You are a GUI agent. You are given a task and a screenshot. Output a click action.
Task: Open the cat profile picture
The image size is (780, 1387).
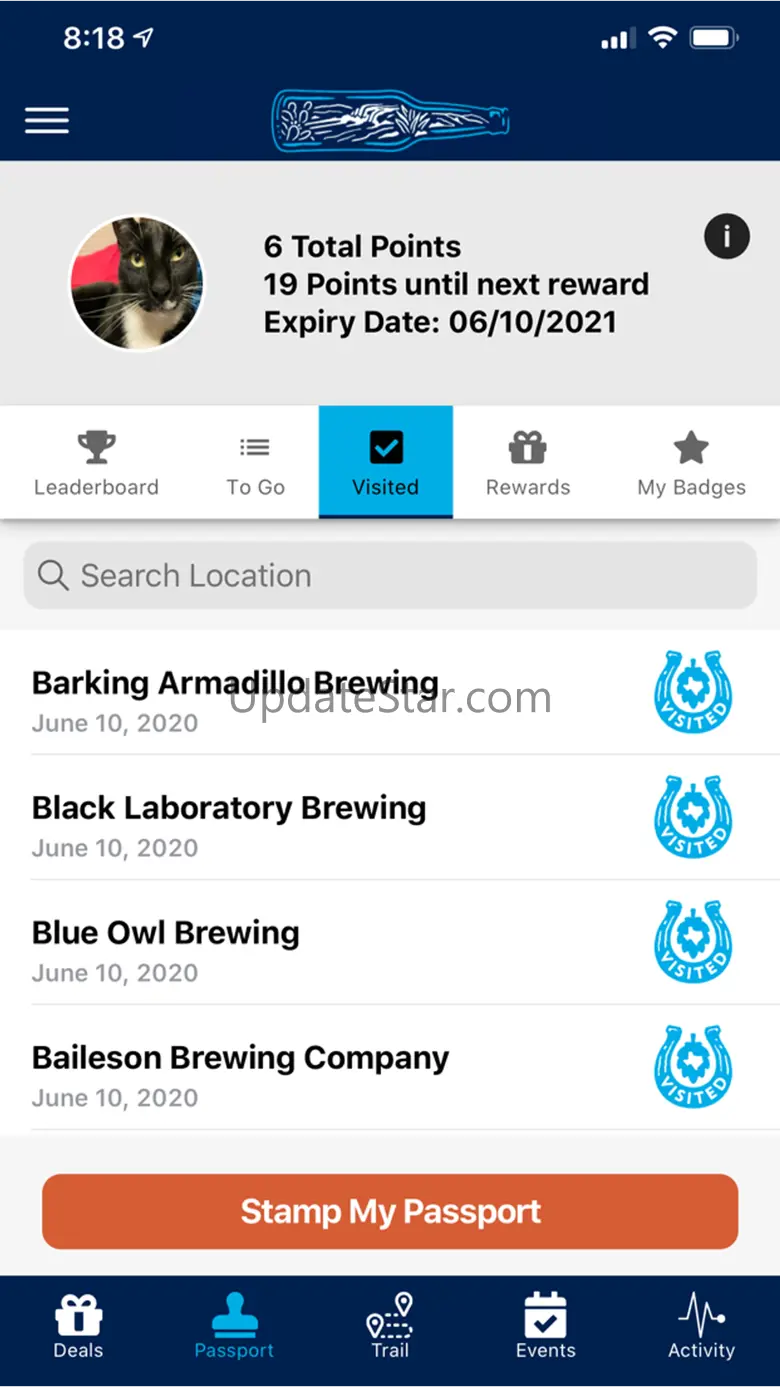pyautogui.click(x=136, y=283)
